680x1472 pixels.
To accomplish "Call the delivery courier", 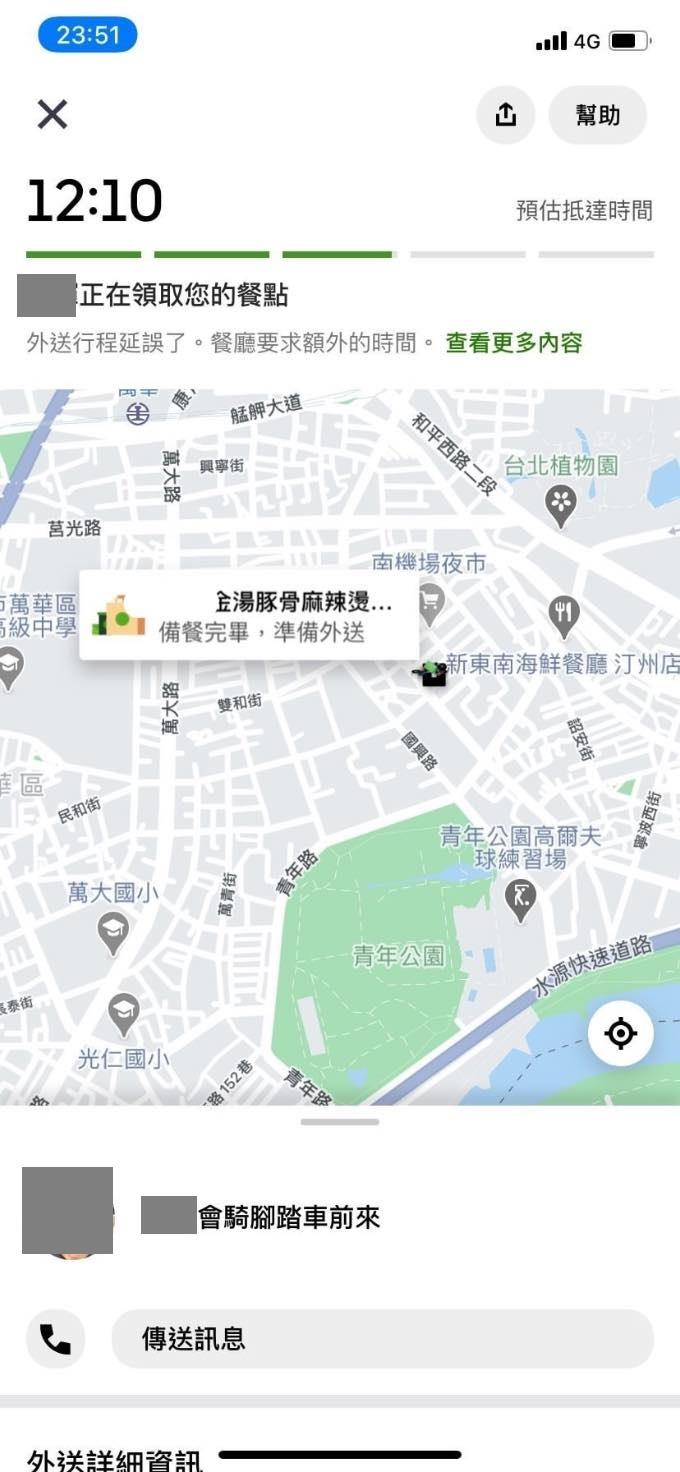I will pos(55,1338).
